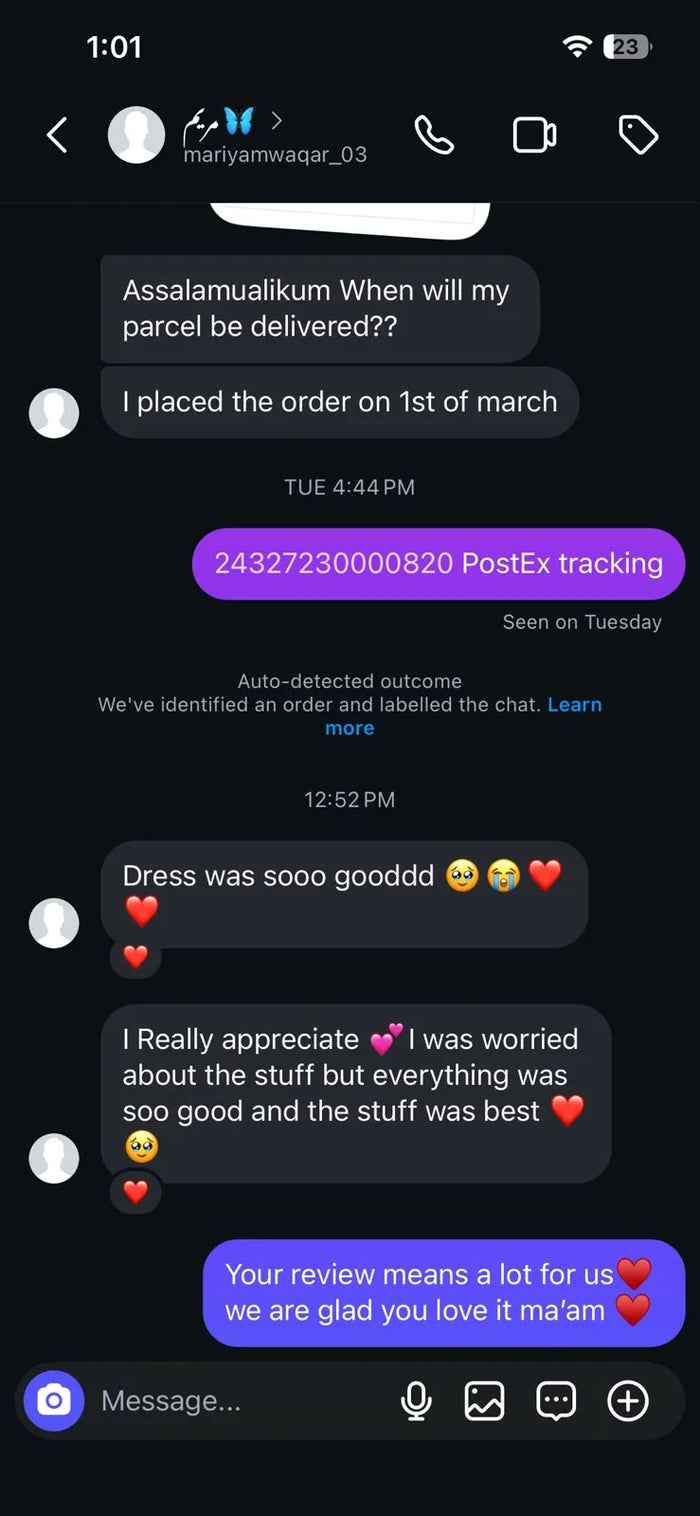
Task: Open the chat label tag
Action: (638, 135)
